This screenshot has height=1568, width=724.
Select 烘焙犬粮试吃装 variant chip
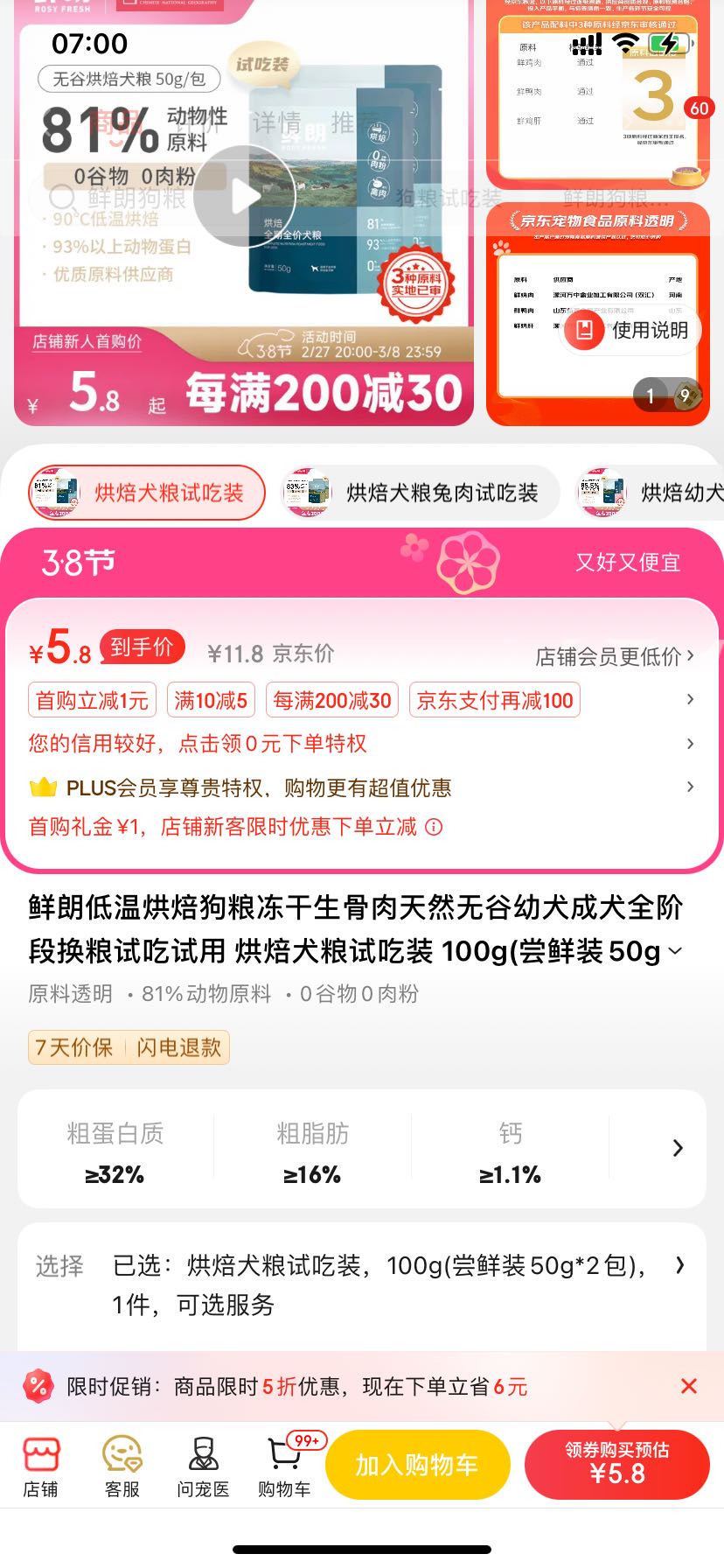147,493
